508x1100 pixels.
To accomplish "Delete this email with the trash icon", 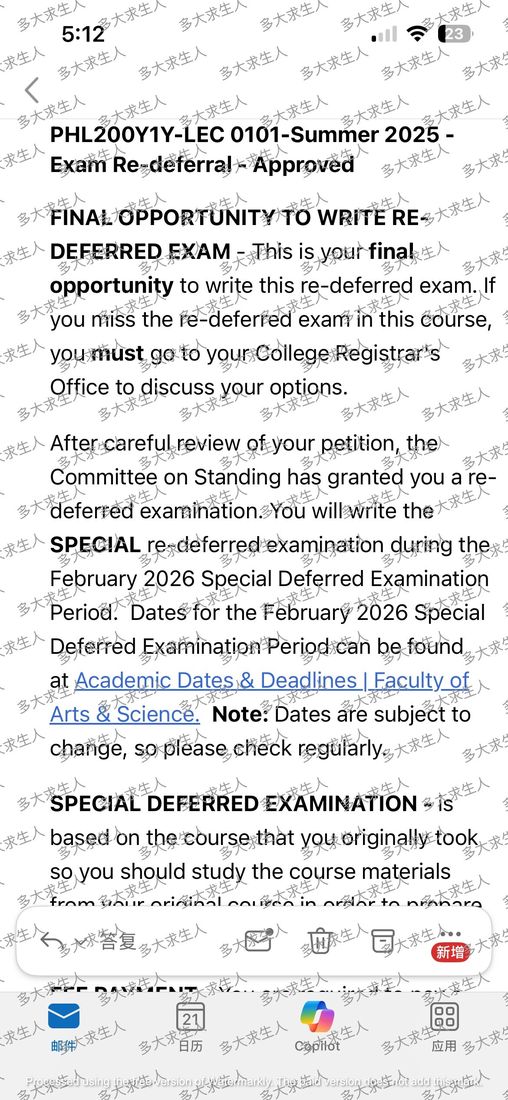I will (320, 941).
